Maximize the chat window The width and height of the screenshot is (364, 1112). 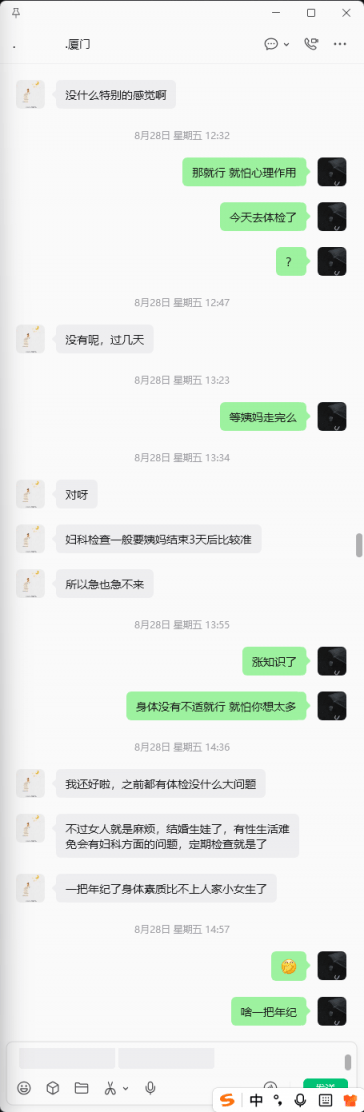click(311, 13)
